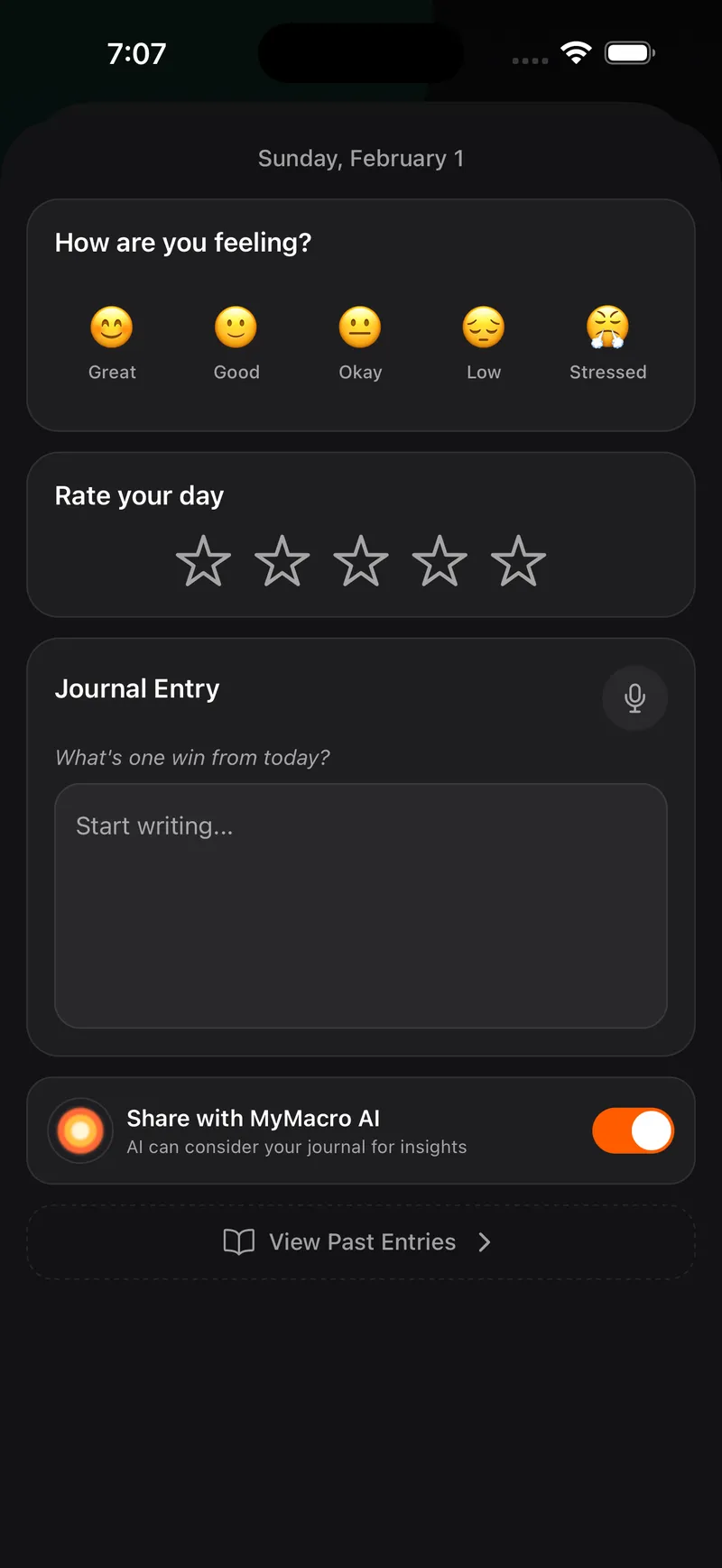Select the Rate your day heading
The image size is (722, 1568).
point(139,495)
